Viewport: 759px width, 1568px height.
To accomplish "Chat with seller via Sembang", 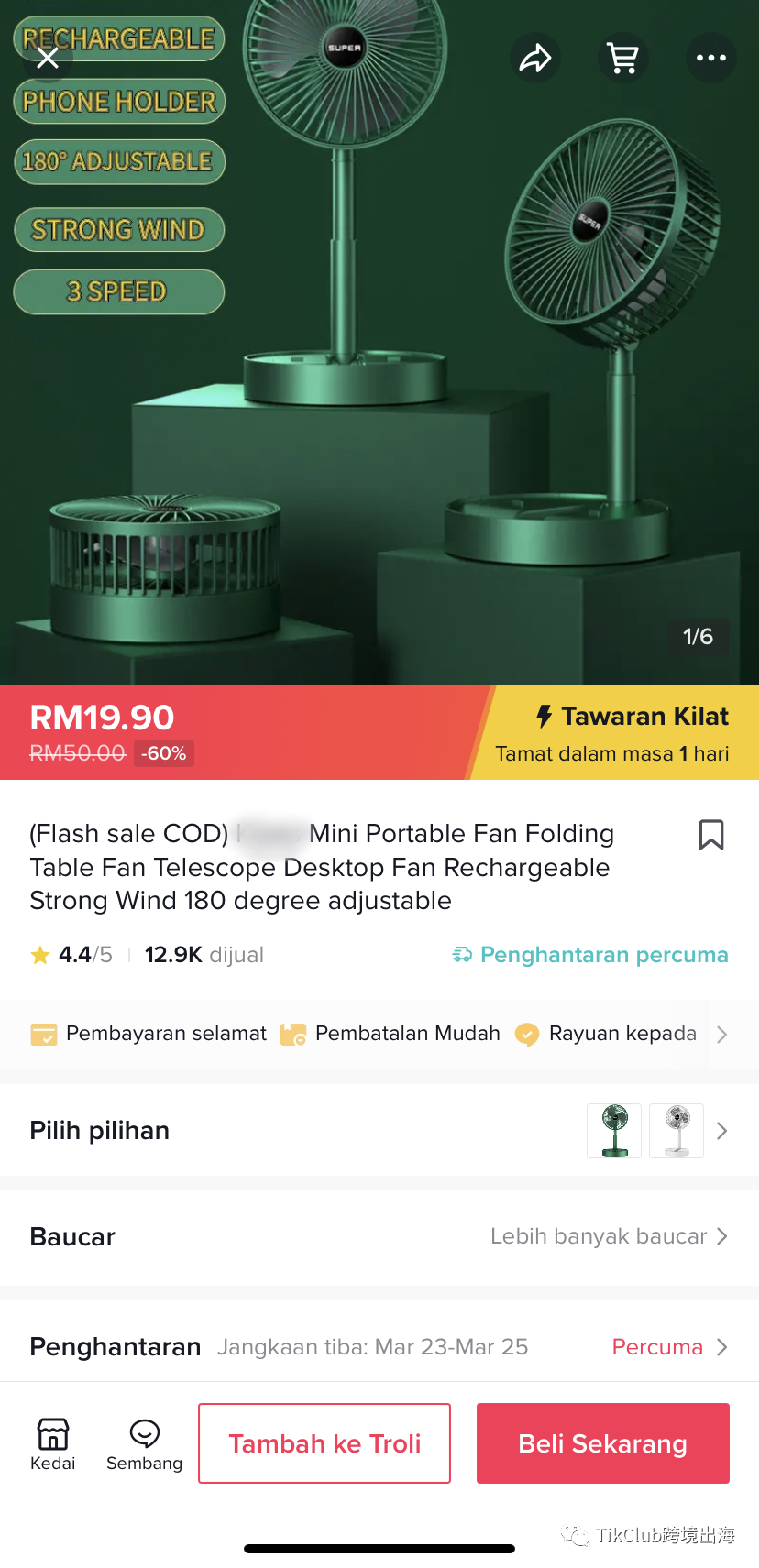I will click(145, 1444).
